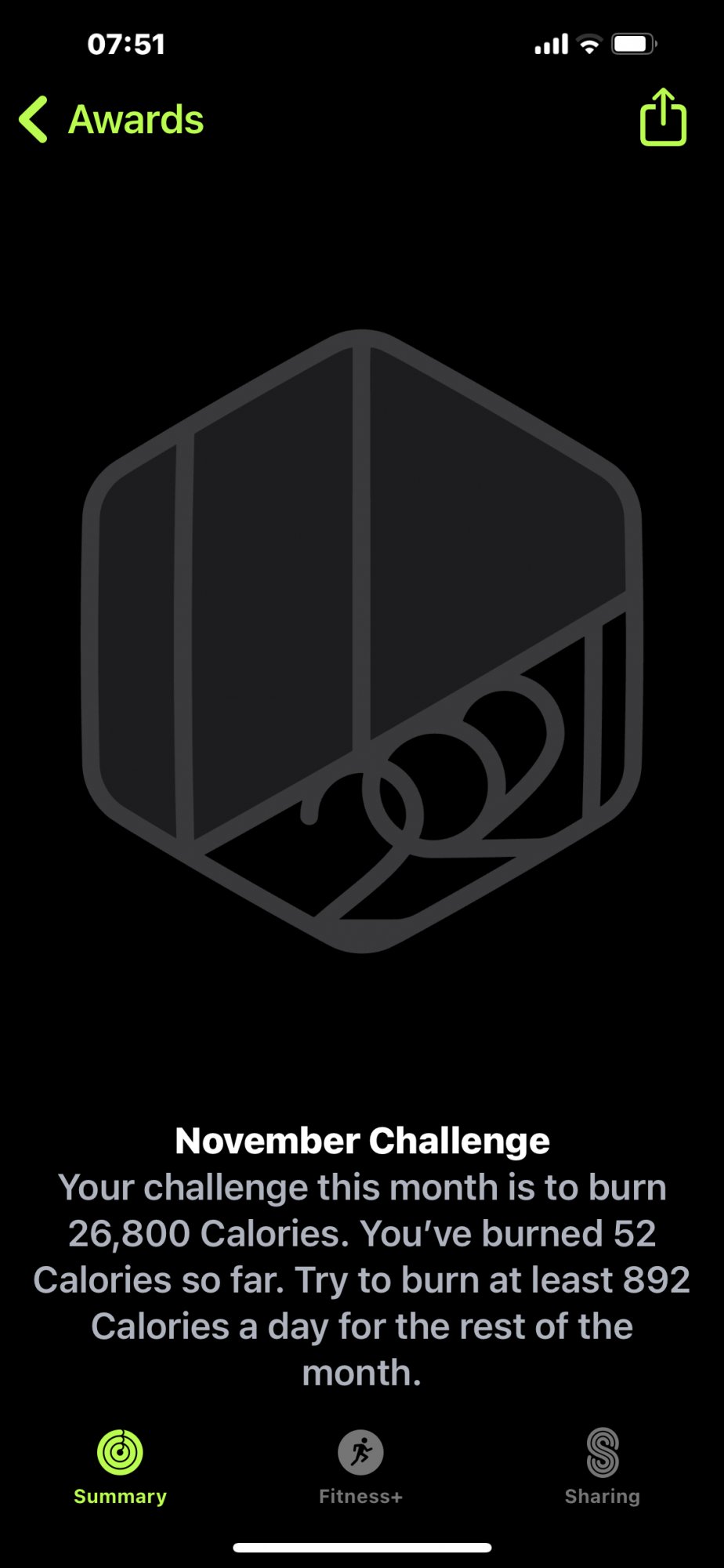The height and width of the screenshot is (1568, 724).
Task: Switch to the Sharing tab
Action: (x=603, y=1467)
